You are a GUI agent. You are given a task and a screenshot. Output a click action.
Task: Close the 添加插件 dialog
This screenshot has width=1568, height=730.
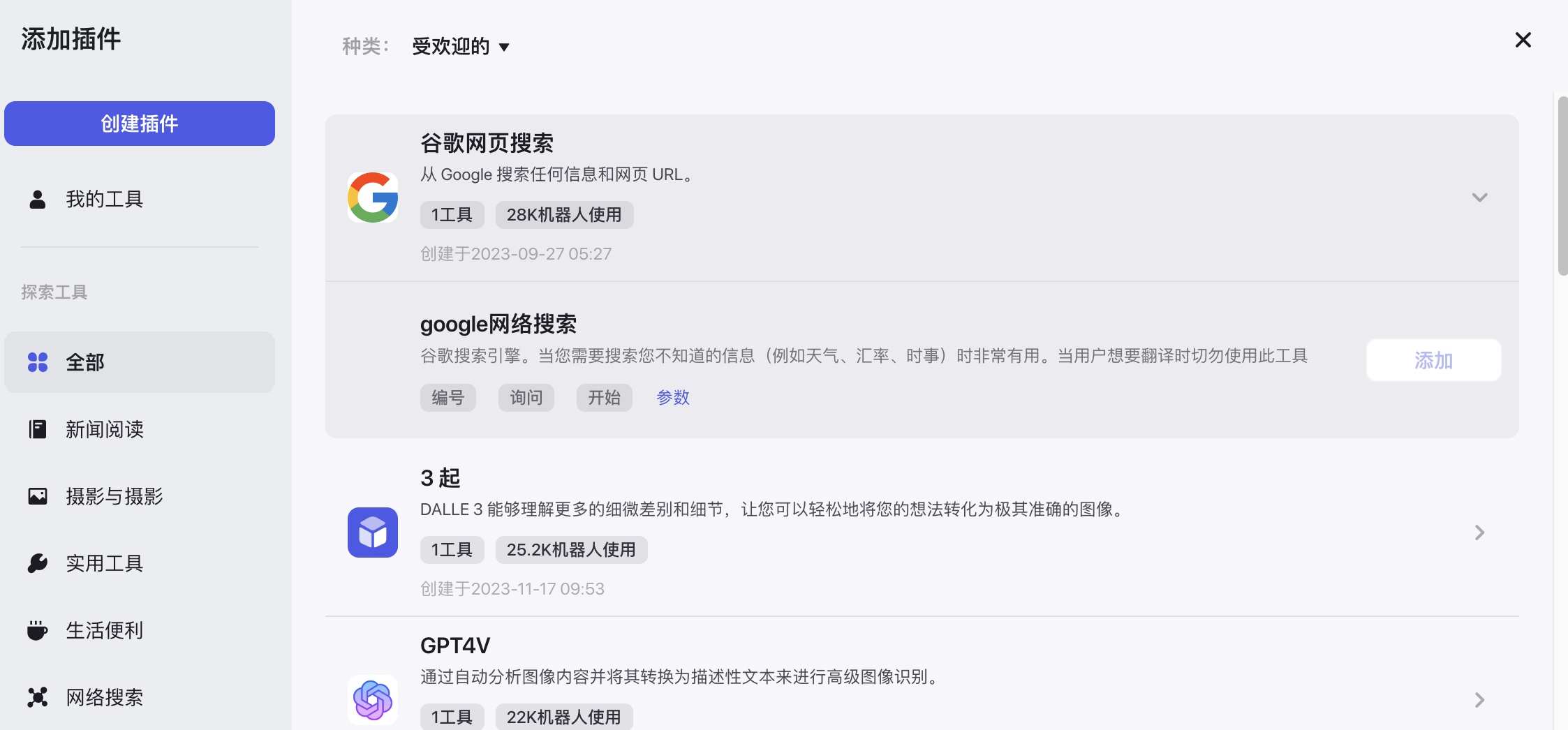[x=1523, y=40]
